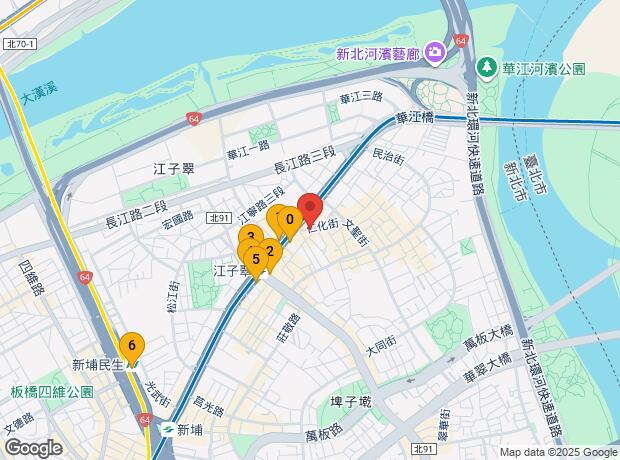Select marker 6 near 新埔民生
The width and height of the screenshot is (620, 460).
click(x=131, y=345)
